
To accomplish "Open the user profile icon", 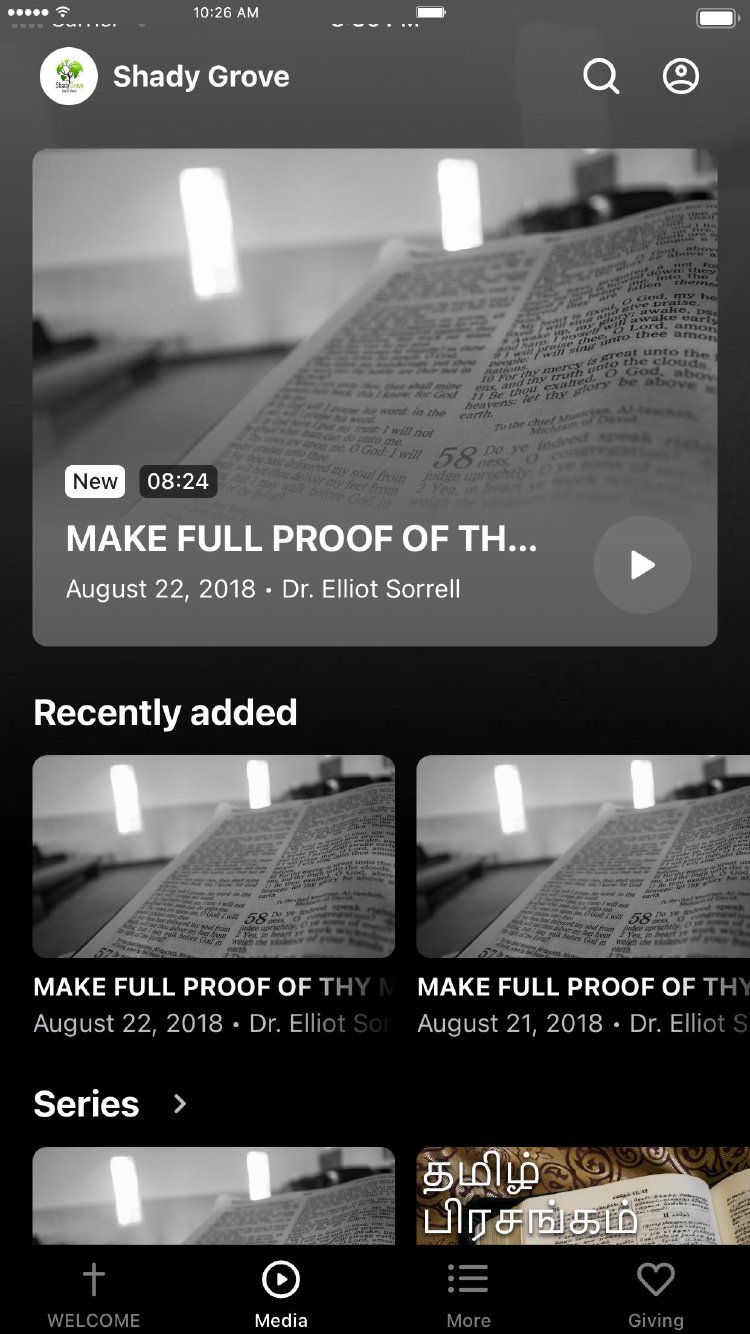I will point(681,76).
